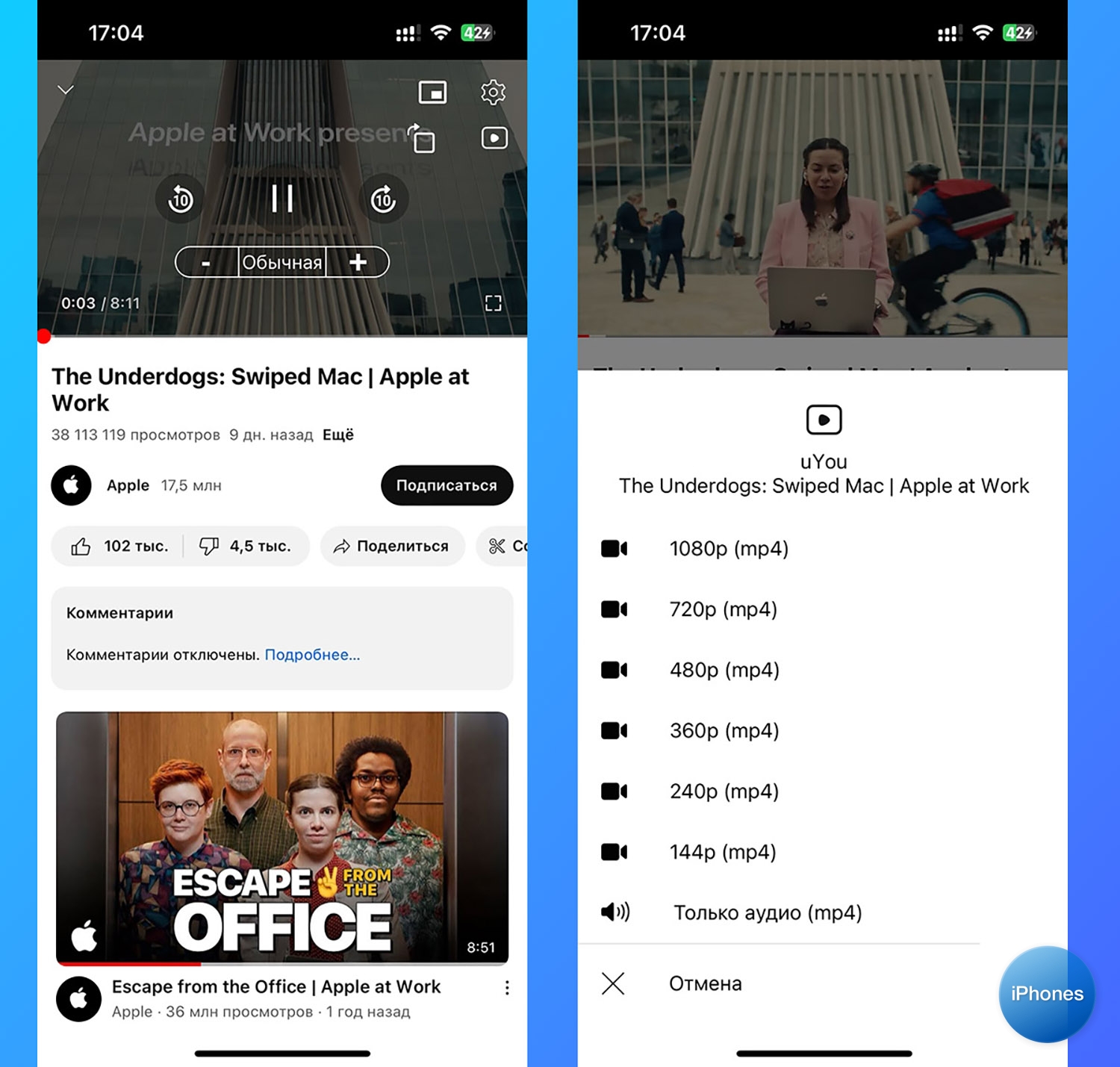Subscribe to the Apple channel
The height and width of the screenshot is (1067, 1120).
[447, 485]
